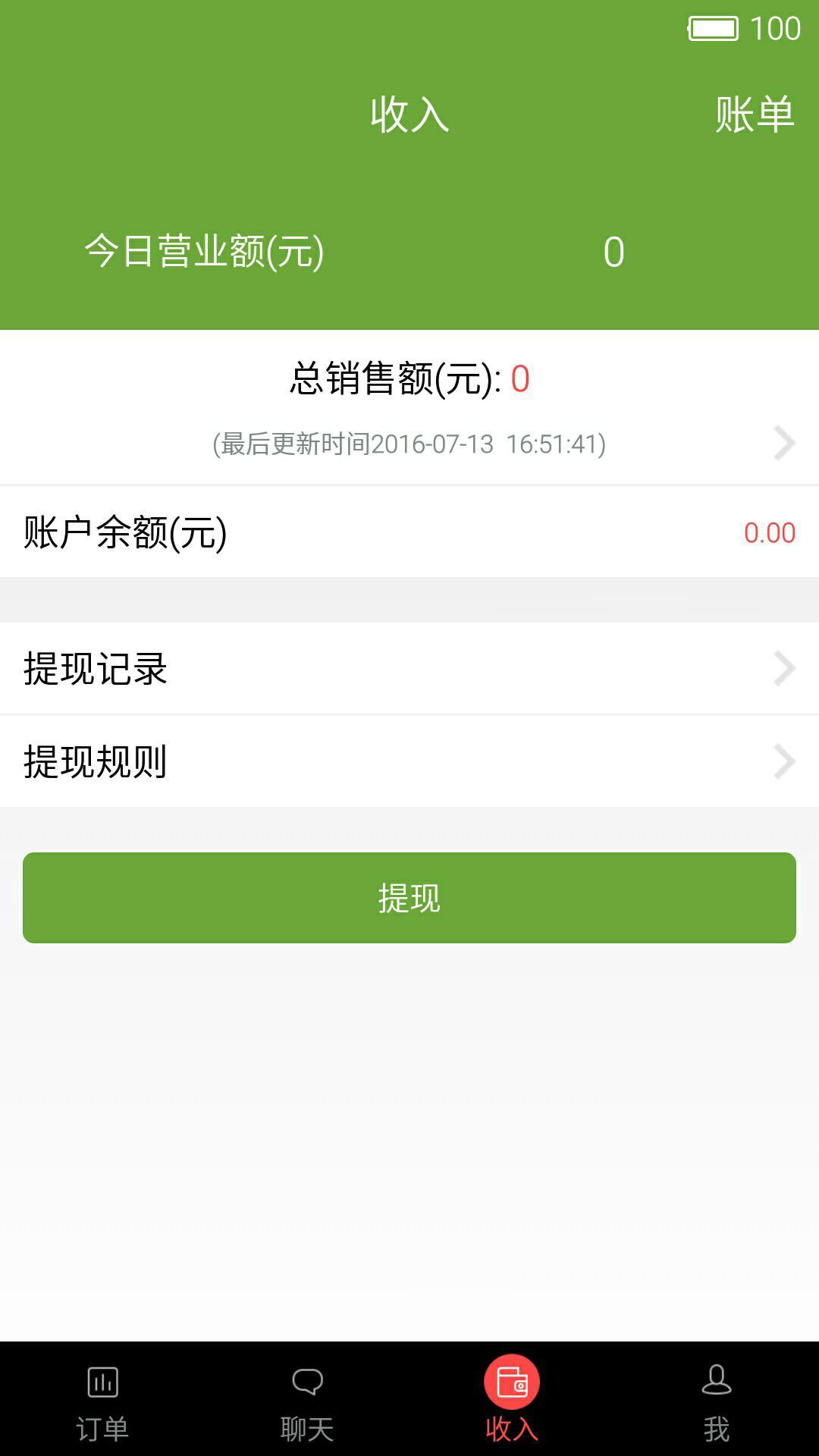Expand 提现规则 with its chevron arrow
This screenshot has width=819, height=1456.
[784, 761]
